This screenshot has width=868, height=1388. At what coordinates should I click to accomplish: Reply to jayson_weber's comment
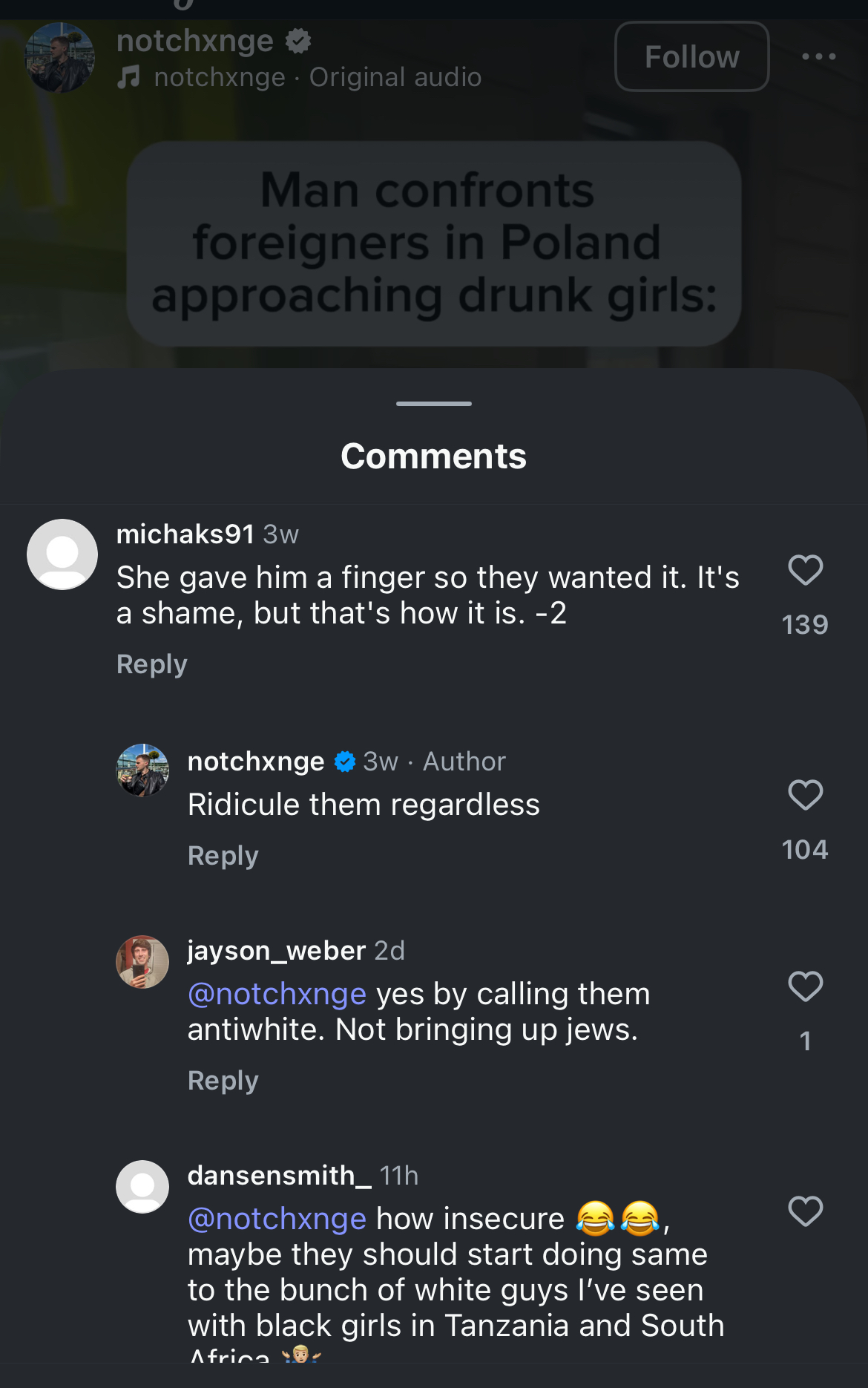coord(223,1080)
